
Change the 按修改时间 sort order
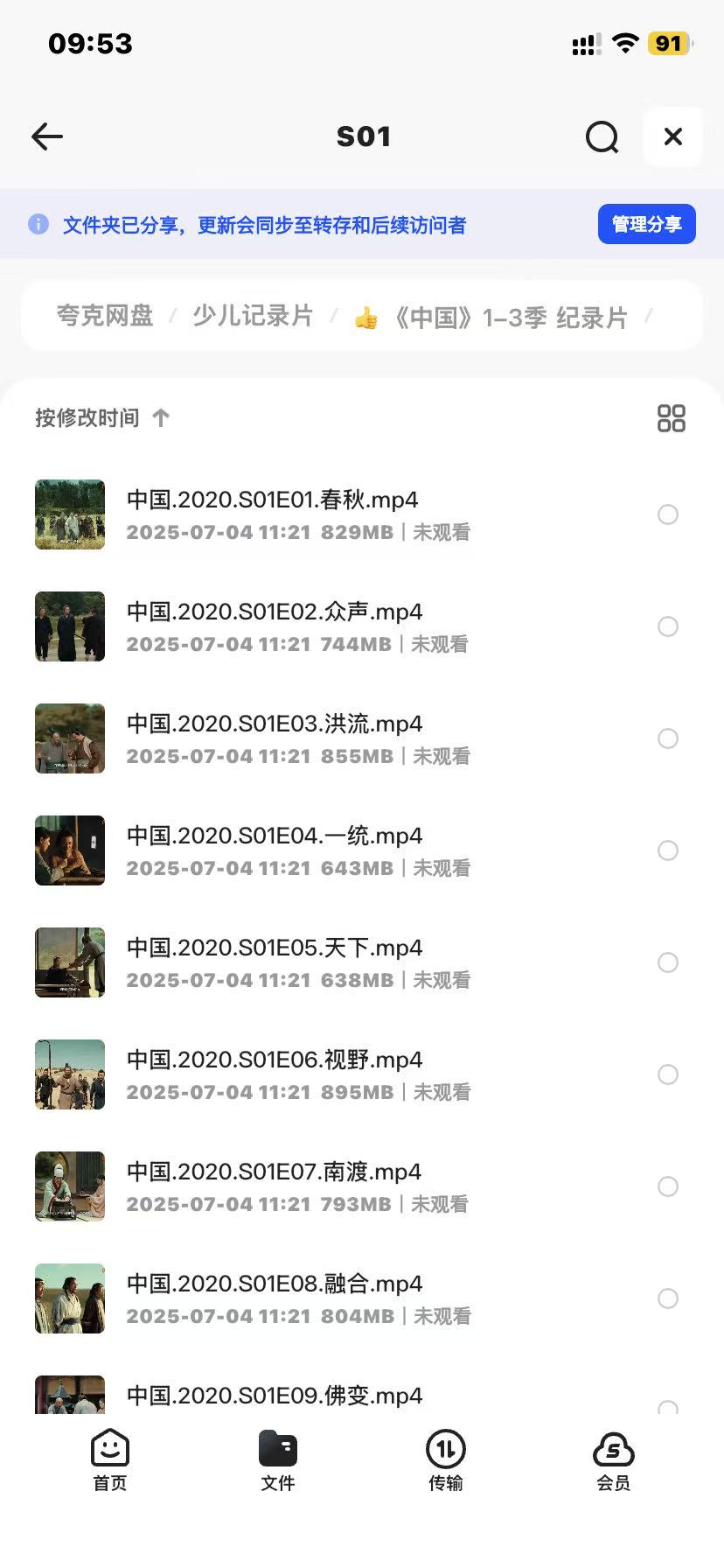click(101, 418)
